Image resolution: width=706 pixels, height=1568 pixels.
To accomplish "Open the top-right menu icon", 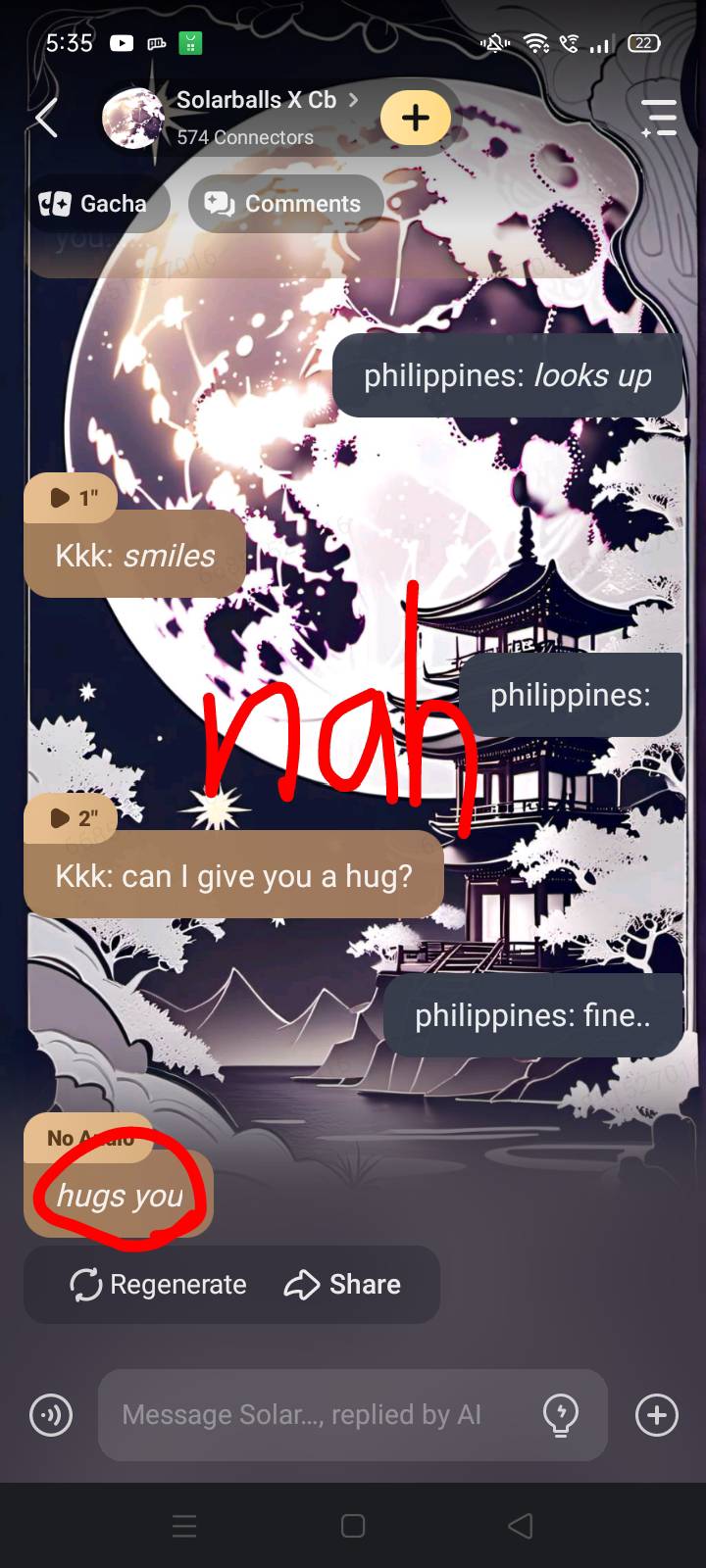I will point(659,118).
